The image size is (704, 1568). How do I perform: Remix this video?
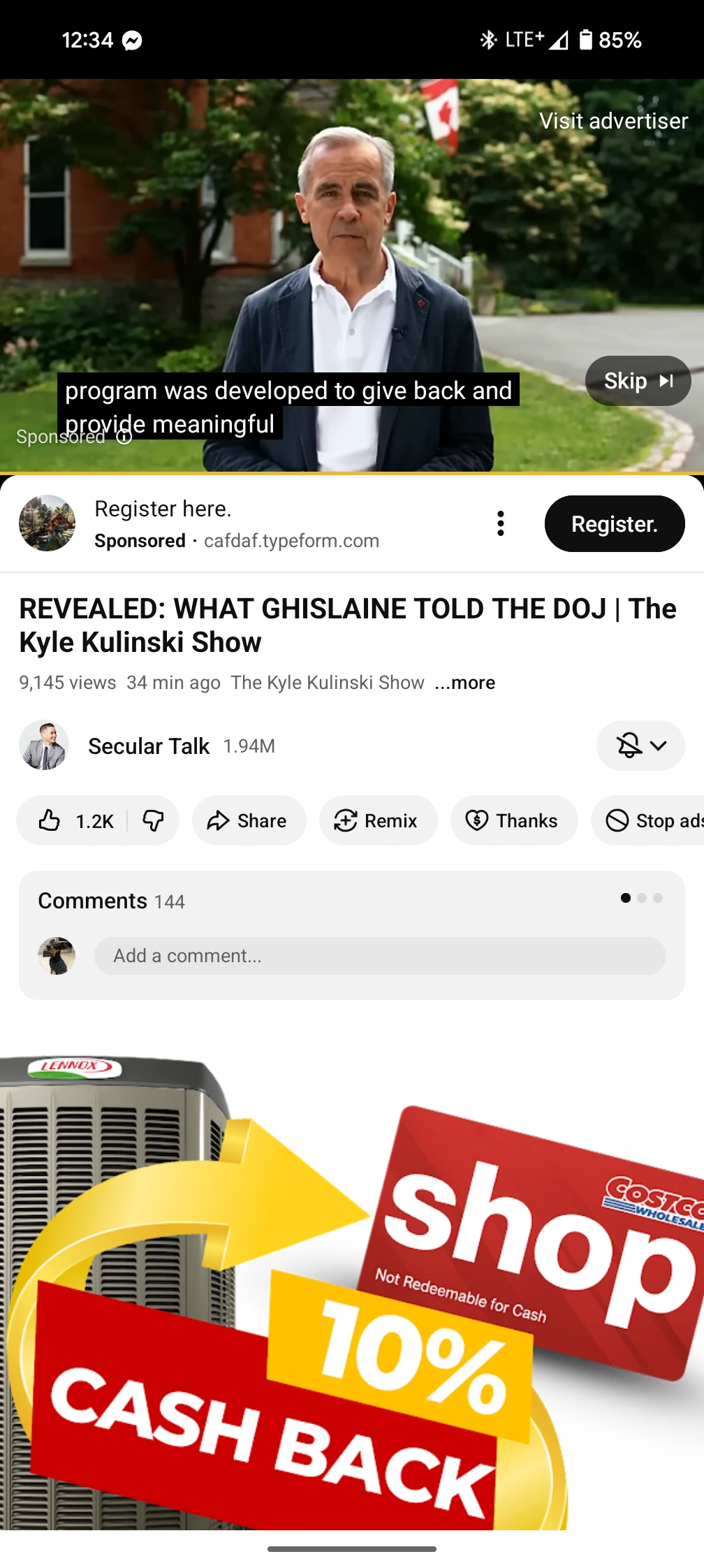(x=378, y=820)
